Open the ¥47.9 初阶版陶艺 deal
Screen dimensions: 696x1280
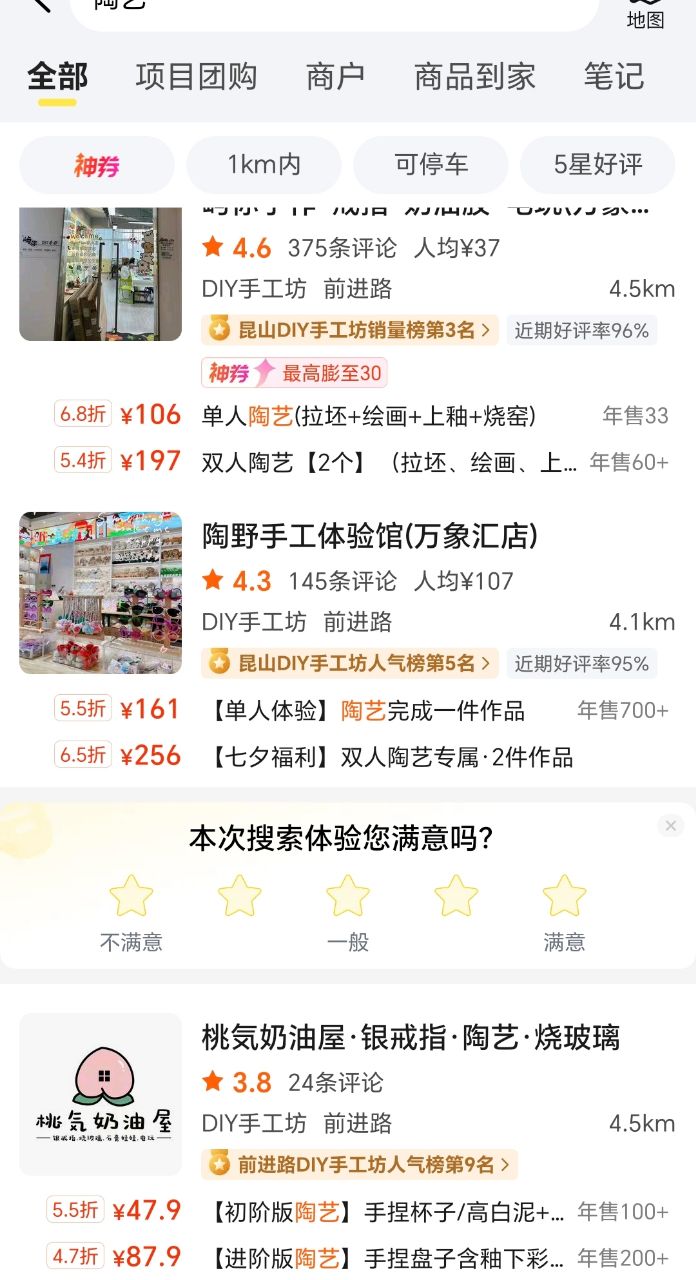[386, 1212]
